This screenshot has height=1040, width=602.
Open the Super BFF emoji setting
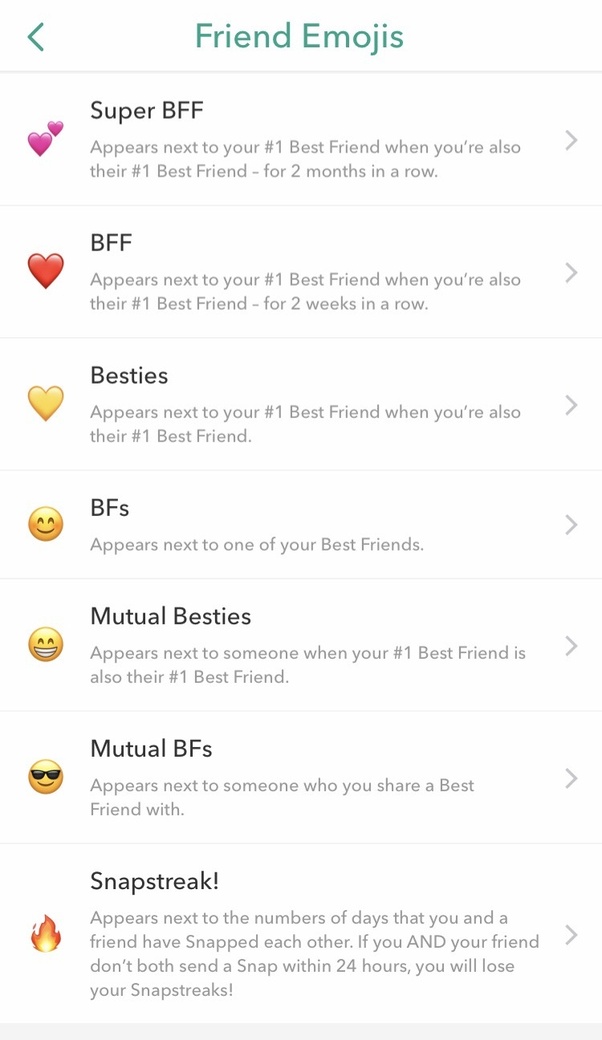click(x=300, y=140)
